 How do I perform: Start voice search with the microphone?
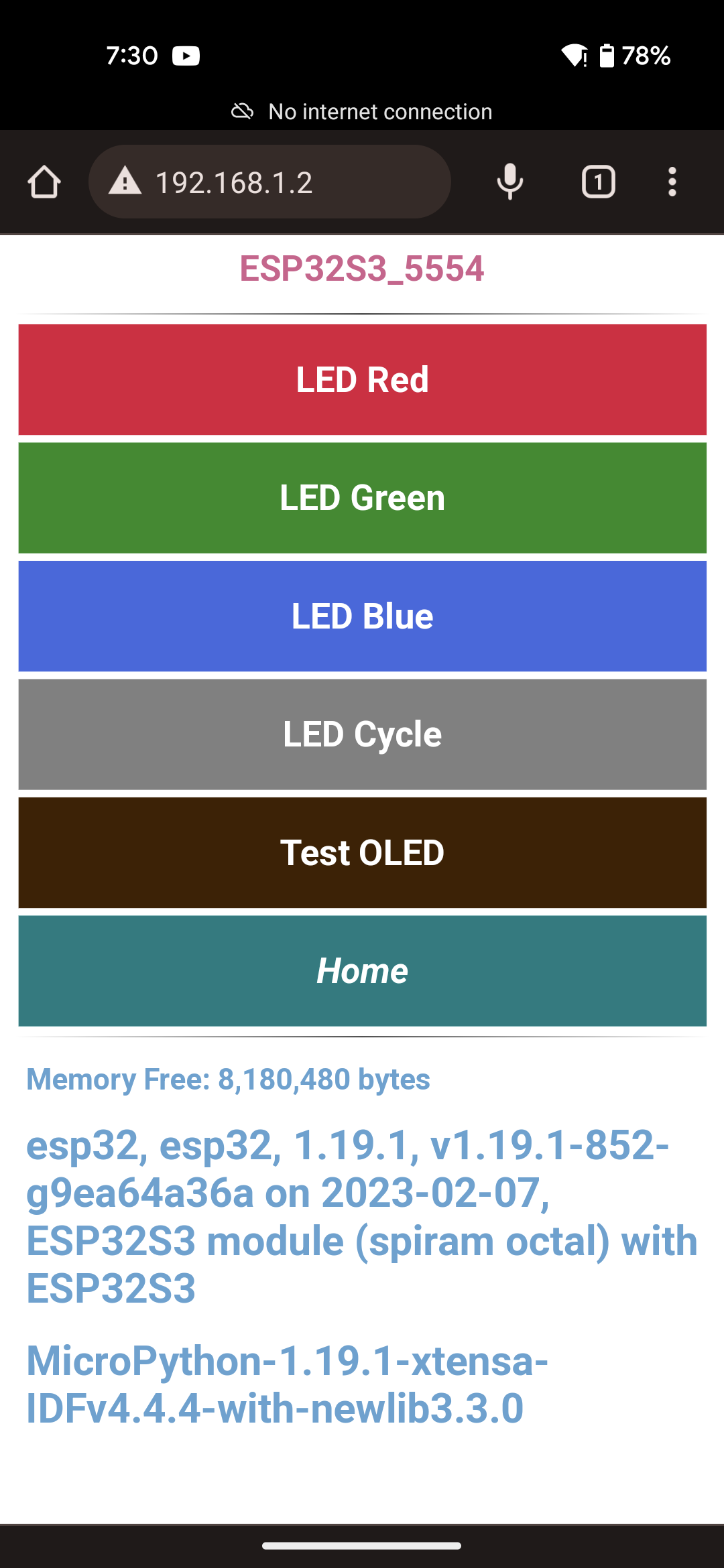point(510,182)
